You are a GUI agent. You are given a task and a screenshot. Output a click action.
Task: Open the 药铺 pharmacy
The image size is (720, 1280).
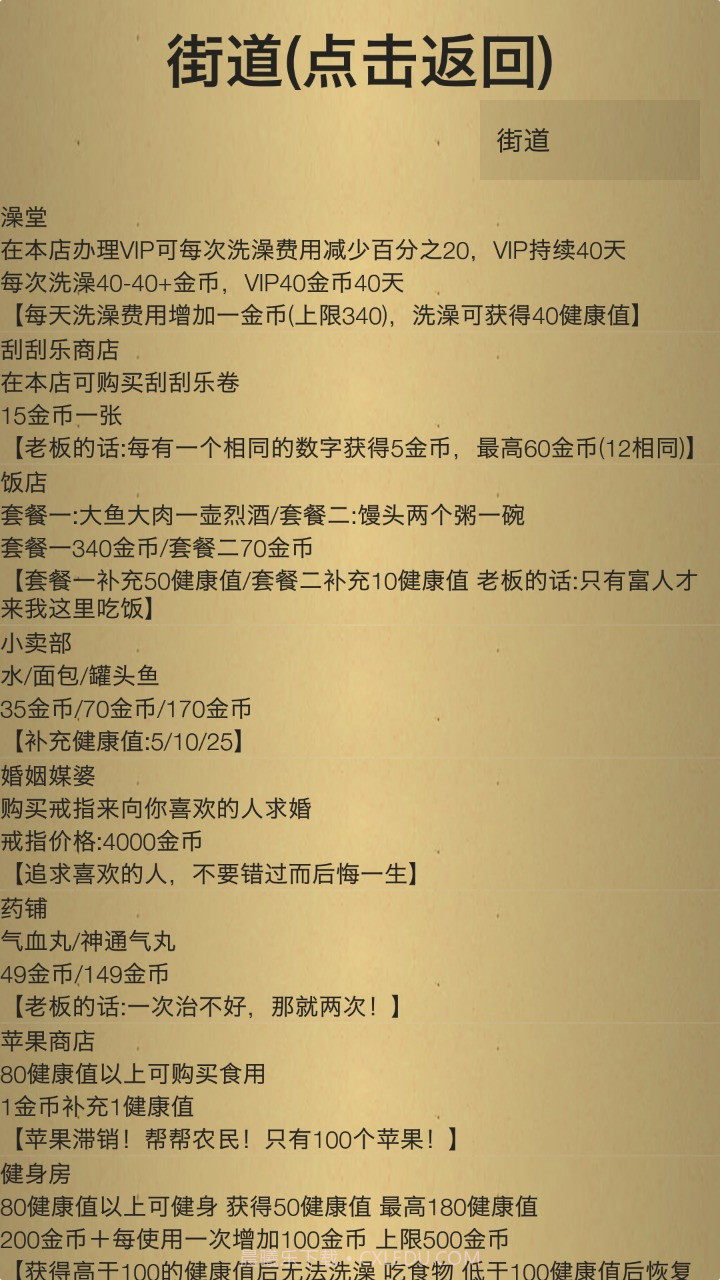coord(25,908)
